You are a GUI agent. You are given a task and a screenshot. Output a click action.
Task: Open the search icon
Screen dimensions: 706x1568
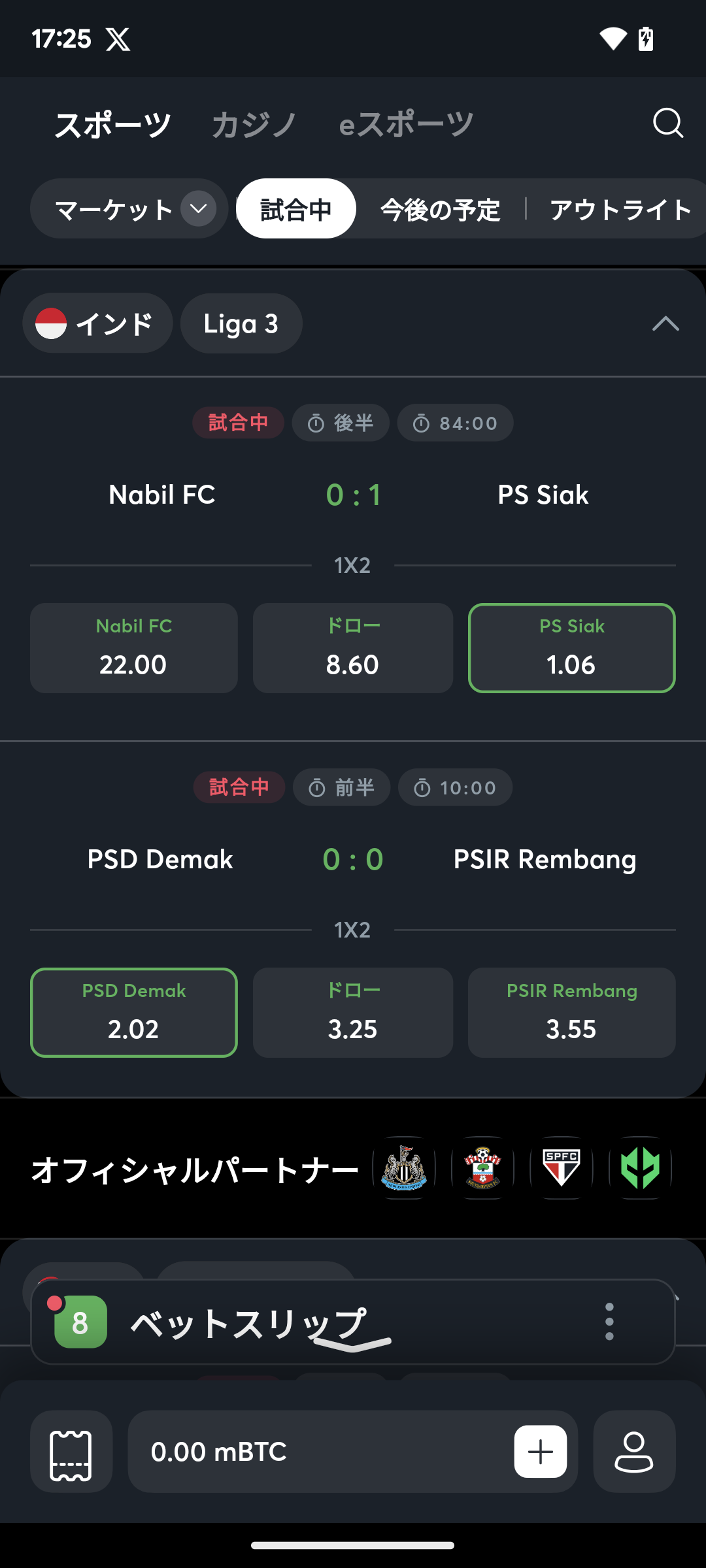(x=667, y=123)
